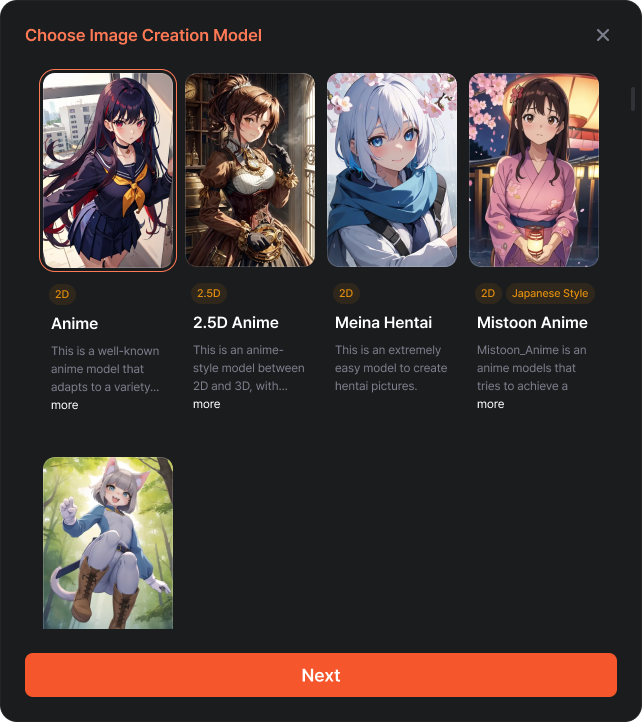642x722 pixels.
Task: Expand 'more' under Anime description
Action: [65, 405]
